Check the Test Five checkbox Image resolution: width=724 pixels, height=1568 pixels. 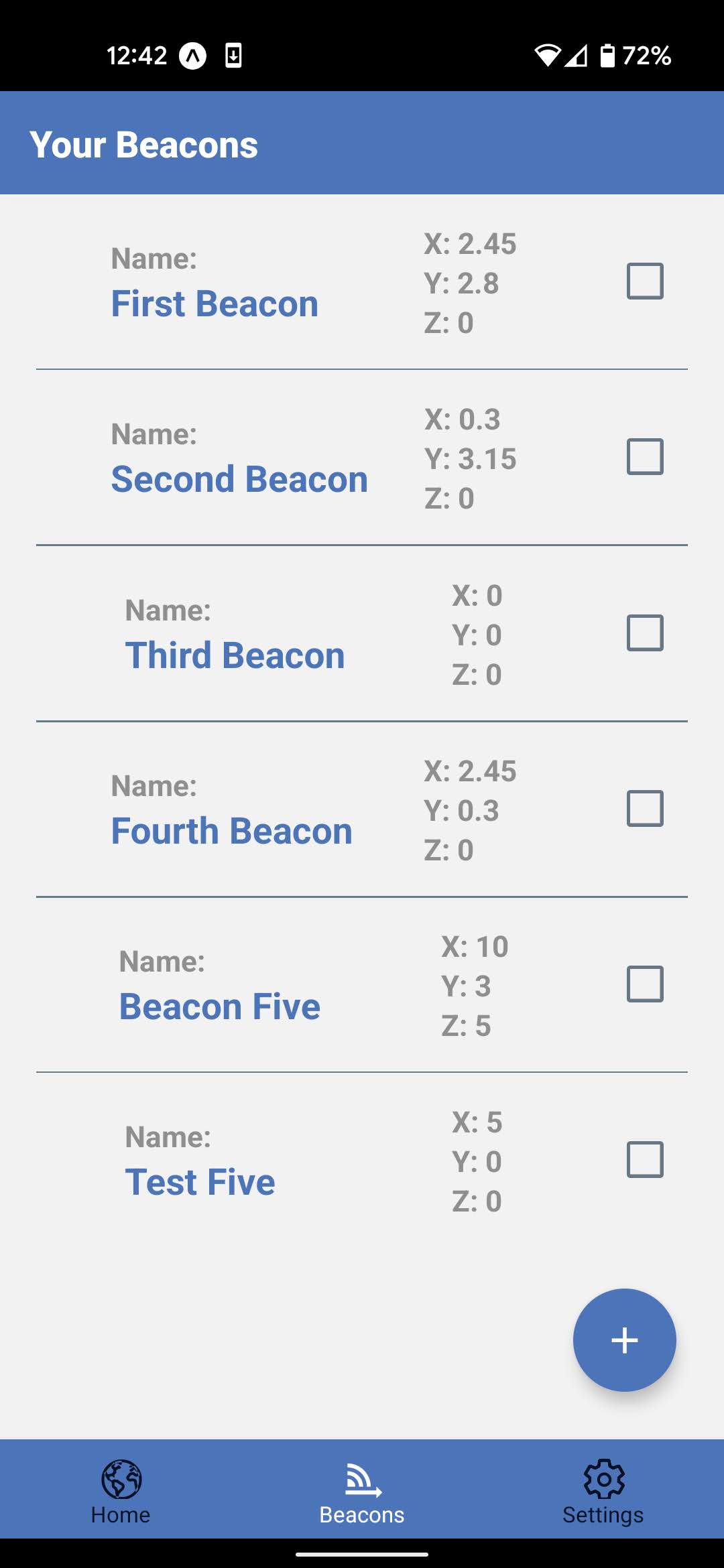pyautogui.click(x=645, y=1160)
